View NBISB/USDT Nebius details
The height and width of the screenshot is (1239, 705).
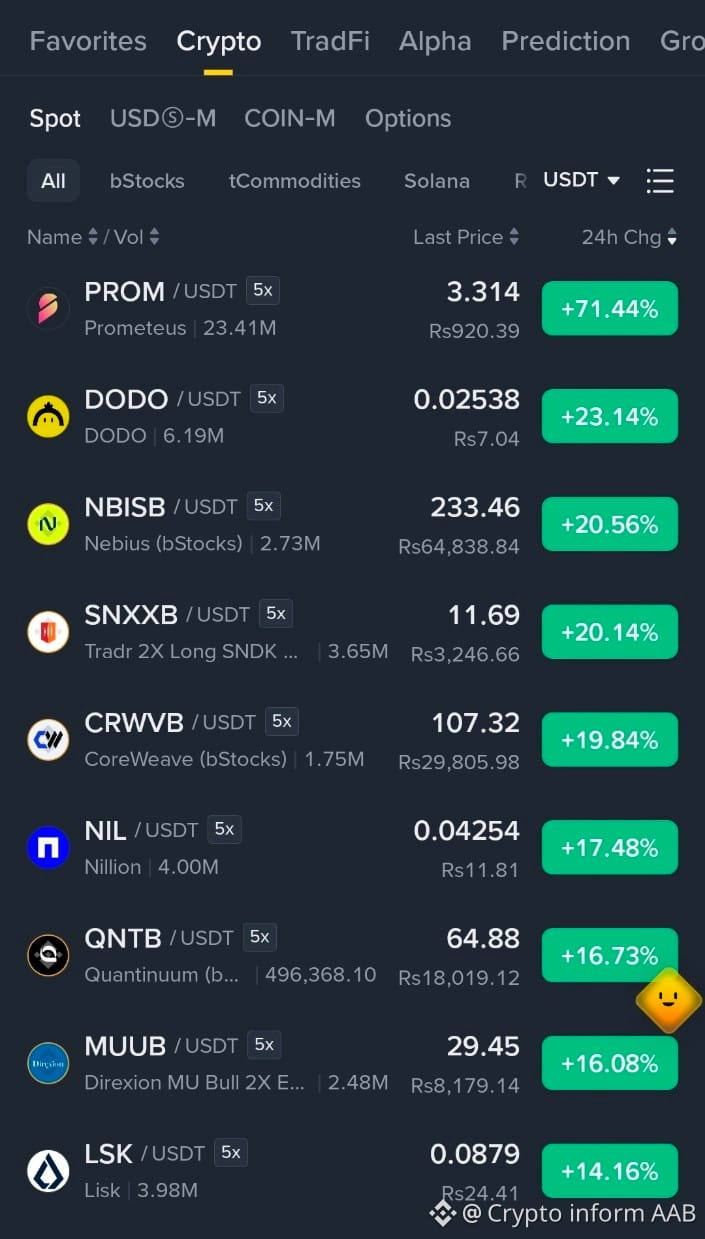(352, 525)
